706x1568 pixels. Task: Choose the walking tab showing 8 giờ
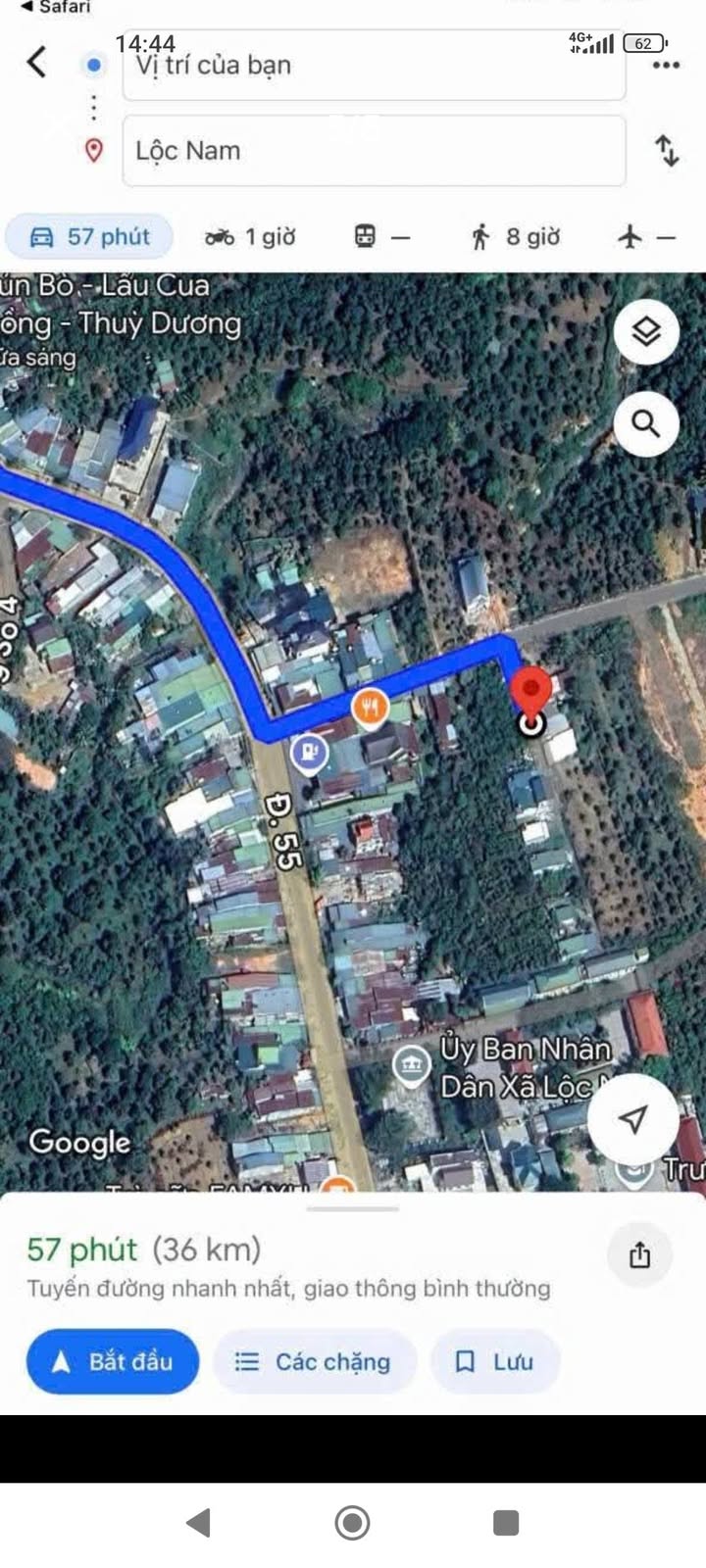[x=515, y=237]
